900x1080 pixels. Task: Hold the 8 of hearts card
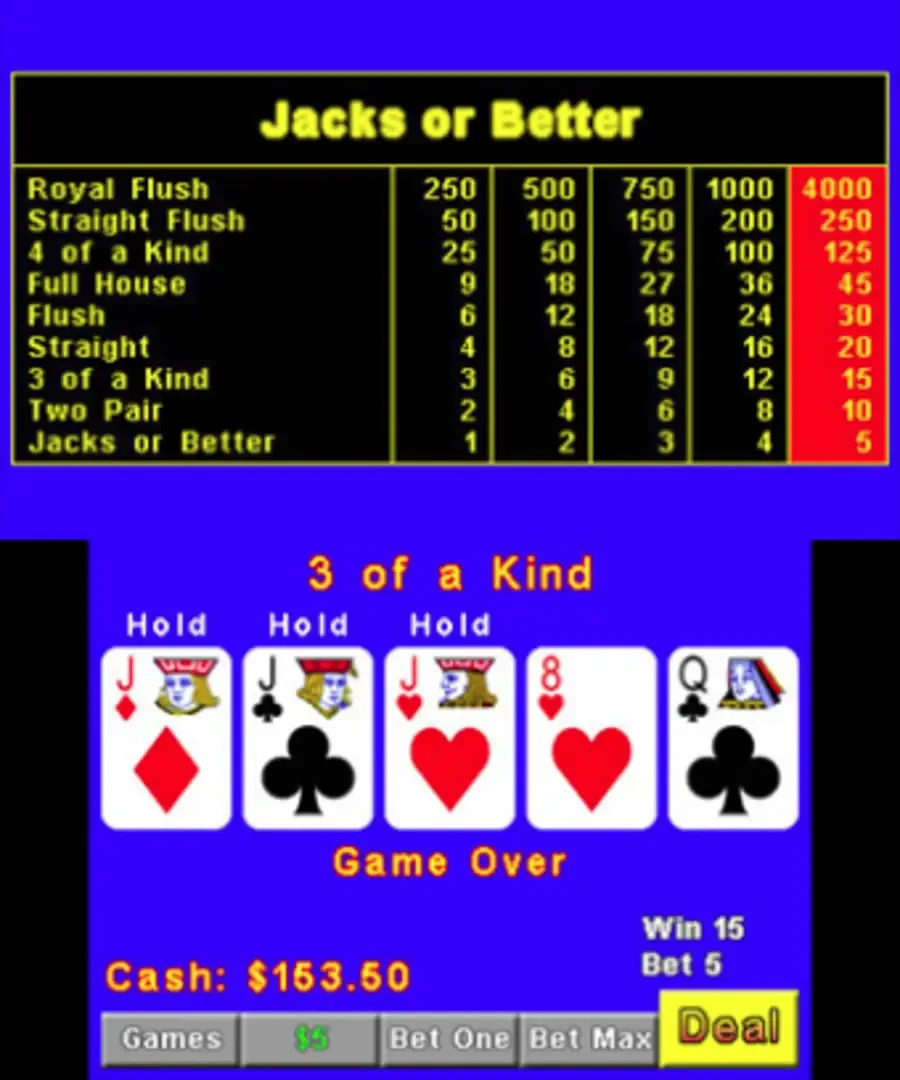592,738
